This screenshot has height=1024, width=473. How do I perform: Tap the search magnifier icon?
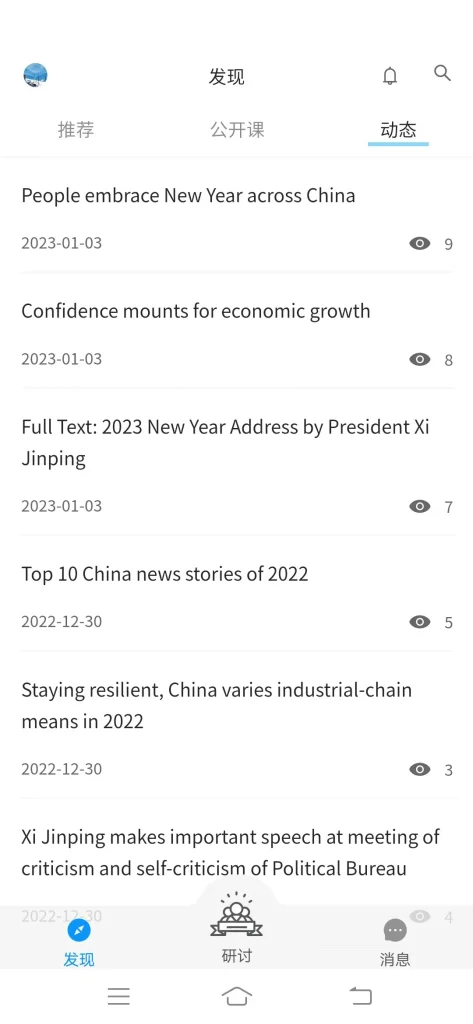pyautogui.click(x=442, y=73)
